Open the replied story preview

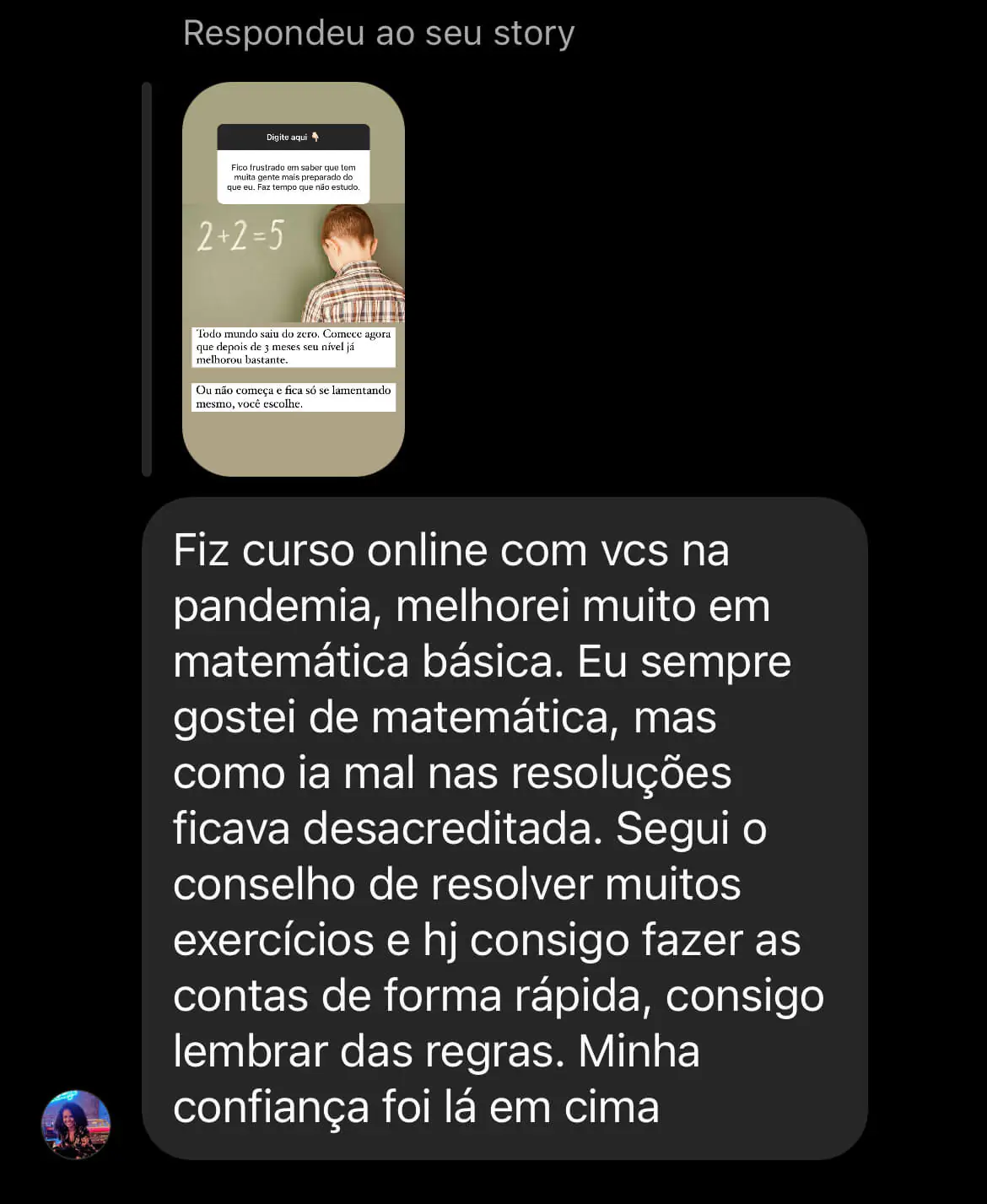(294, 279)
